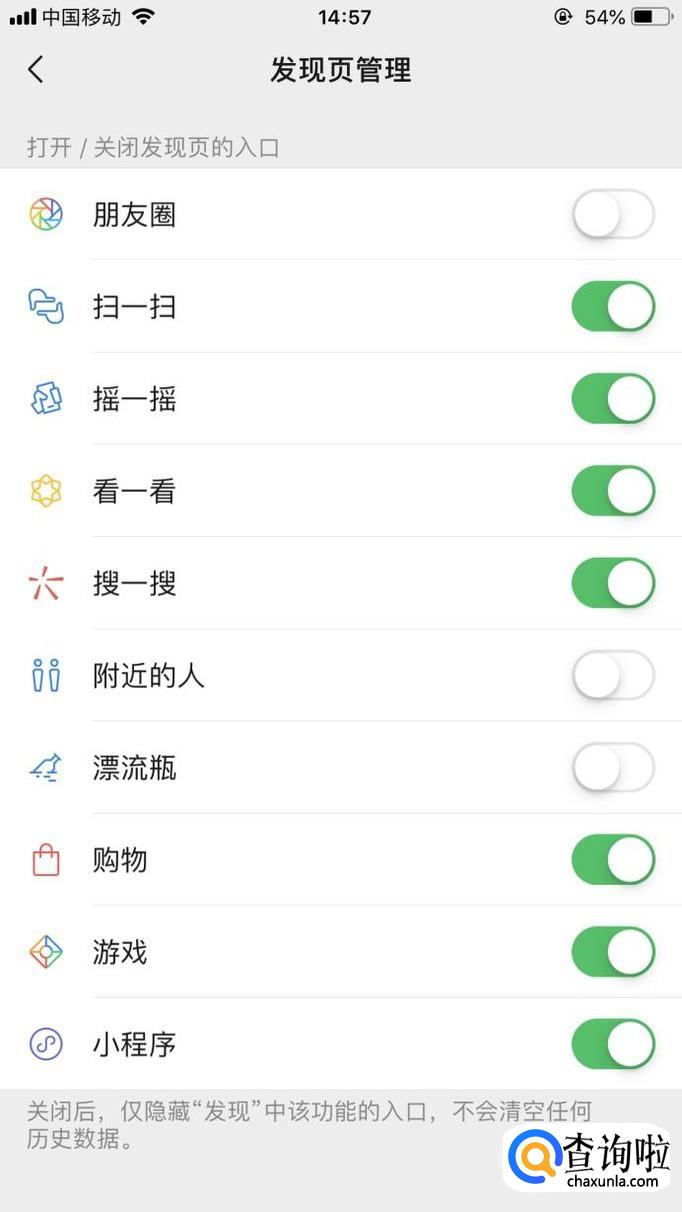The height and width of the screenshot is (1212, 682).
Task: Enable the 漂流瓶 toggle
Action: coord(613,768)
